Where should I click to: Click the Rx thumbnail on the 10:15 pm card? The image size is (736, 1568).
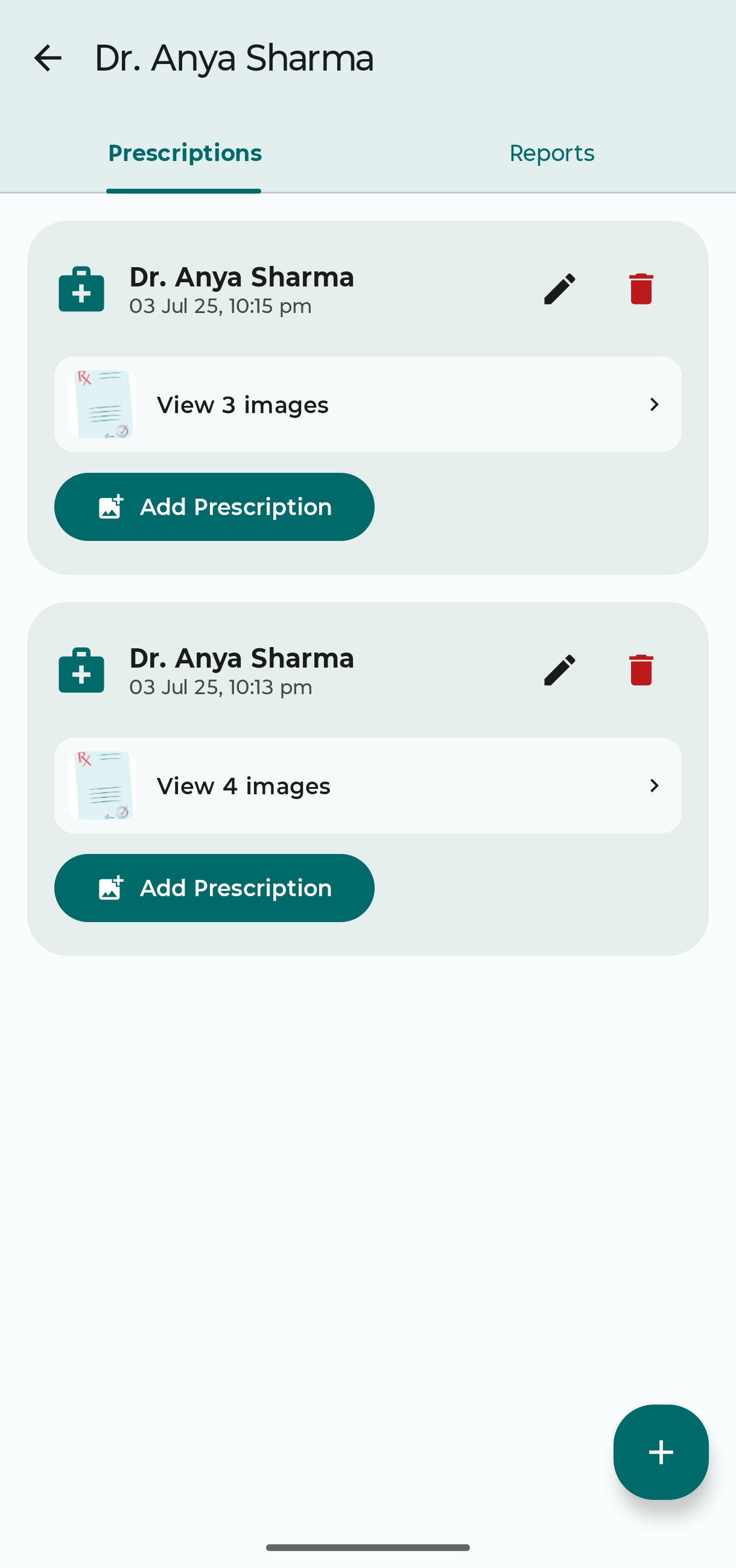point(103,403)
